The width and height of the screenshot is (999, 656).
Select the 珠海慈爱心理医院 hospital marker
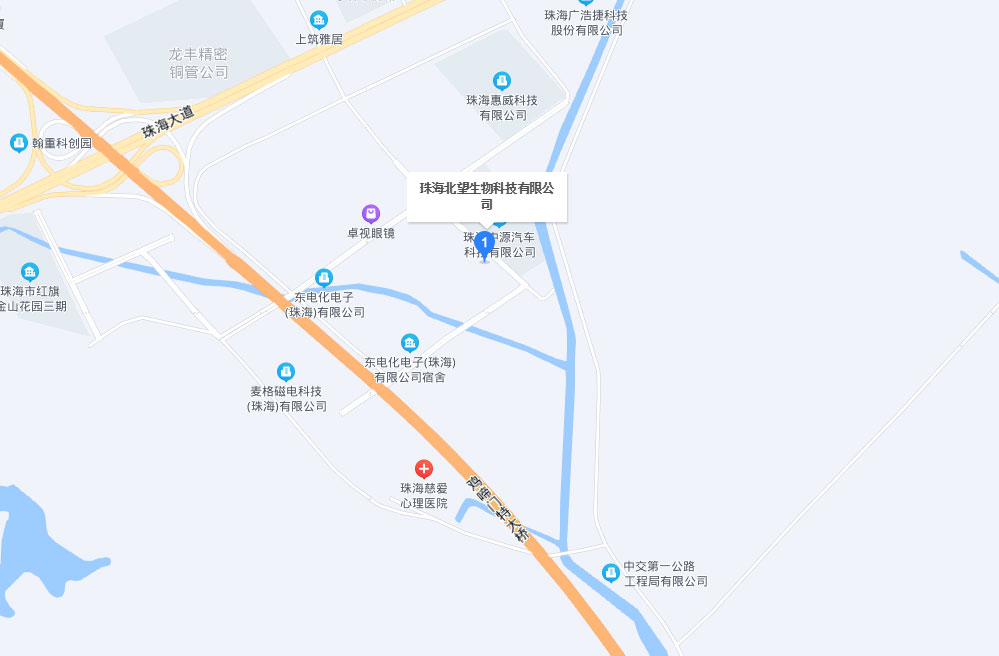(x=424, y=469)
